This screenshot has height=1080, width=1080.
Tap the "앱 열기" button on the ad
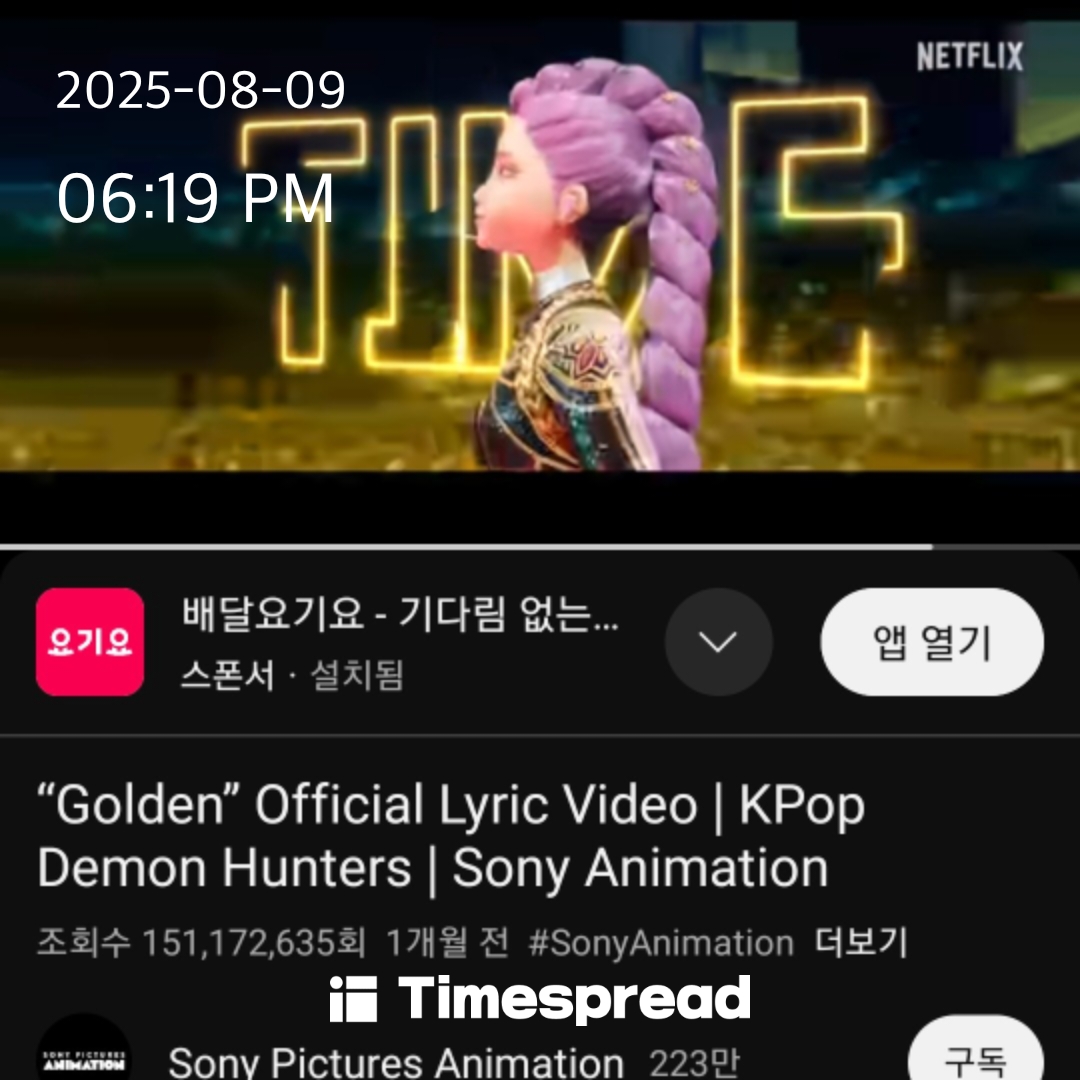[x=931, y=642]
